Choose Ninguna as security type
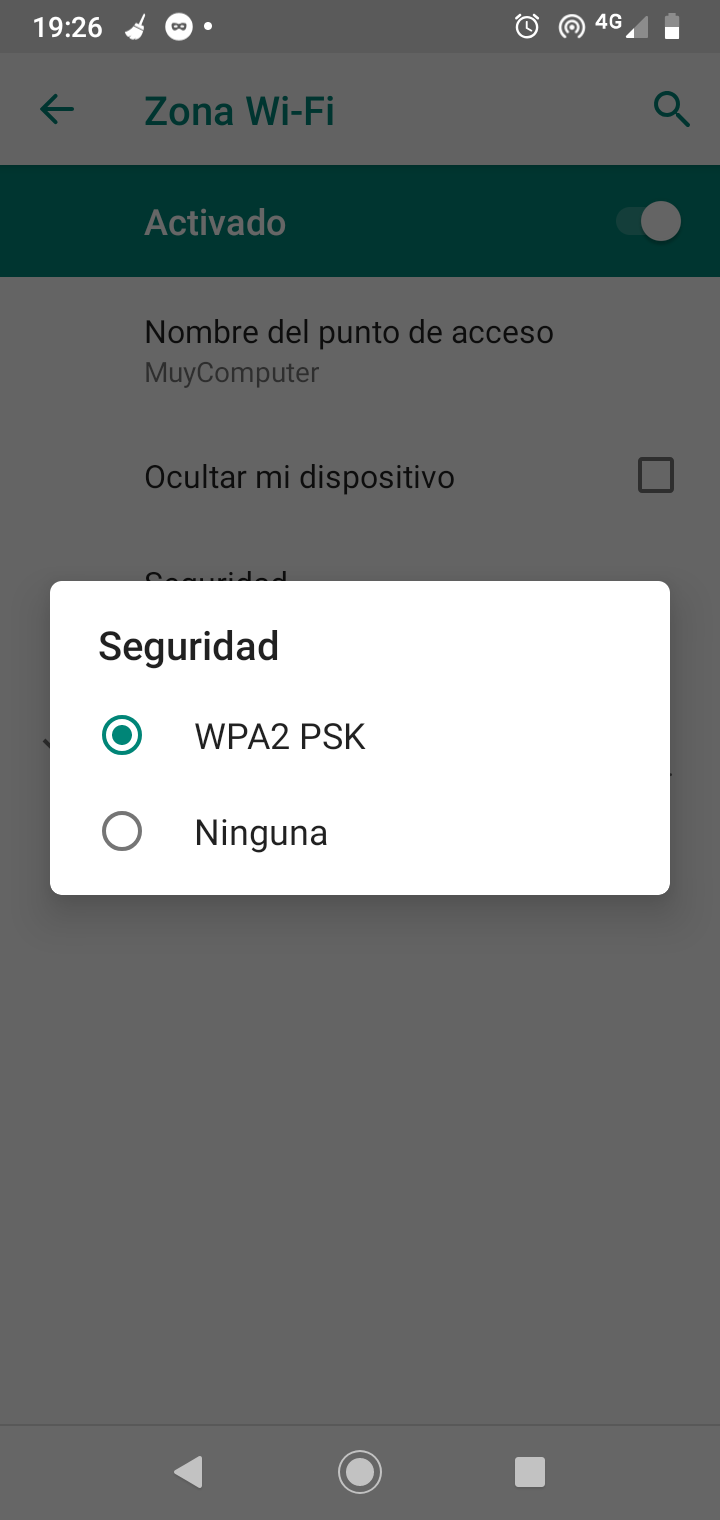 pos(122,832)
